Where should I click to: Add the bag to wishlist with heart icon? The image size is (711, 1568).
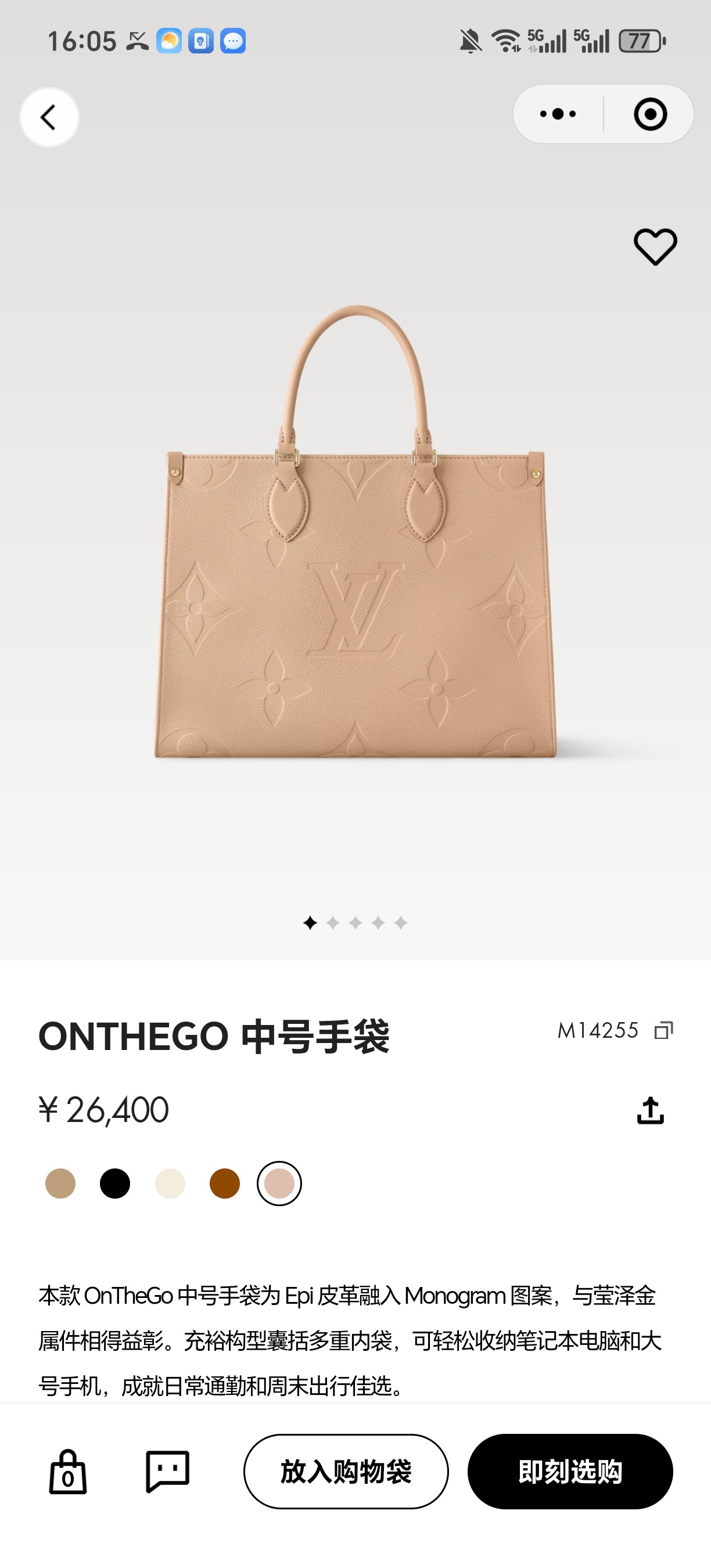point(655,246)
